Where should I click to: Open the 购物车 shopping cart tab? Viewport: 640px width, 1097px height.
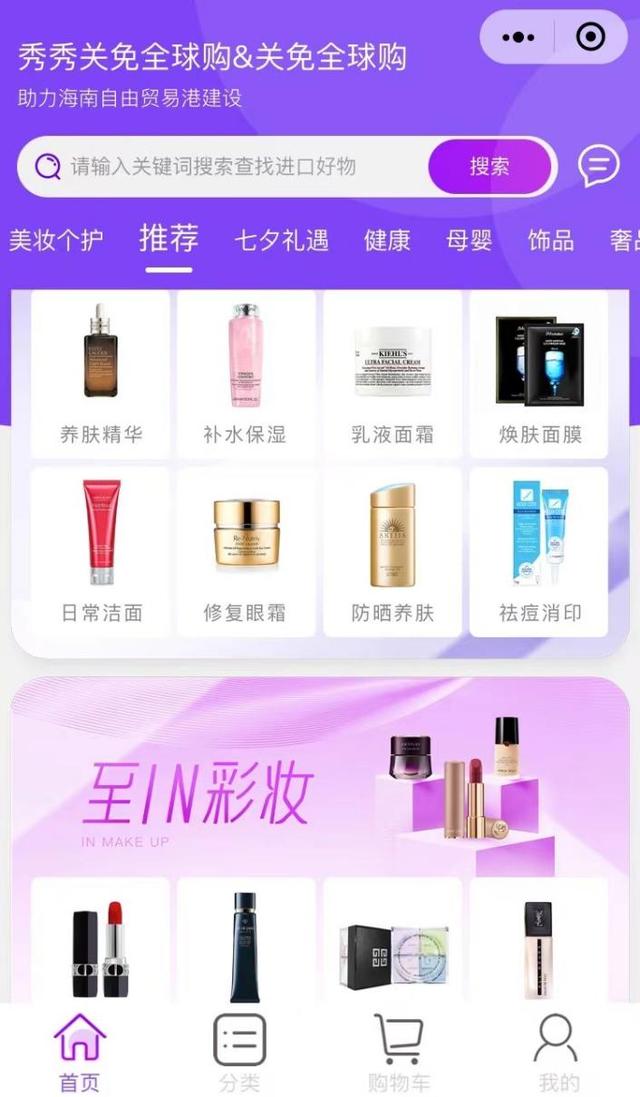pos(399,1051)
